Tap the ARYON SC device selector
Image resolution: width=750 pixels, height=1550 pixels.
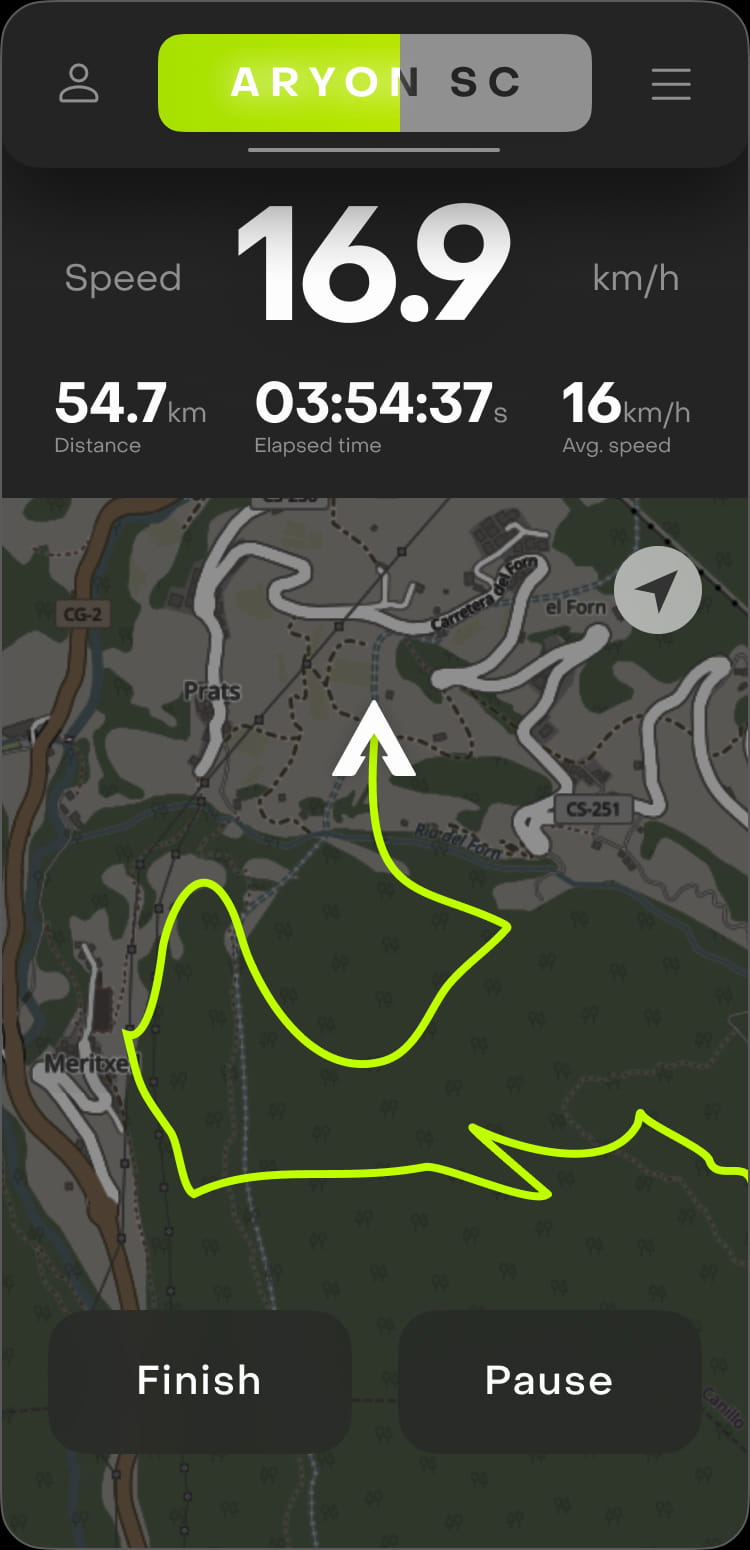[x=375, y=83]
